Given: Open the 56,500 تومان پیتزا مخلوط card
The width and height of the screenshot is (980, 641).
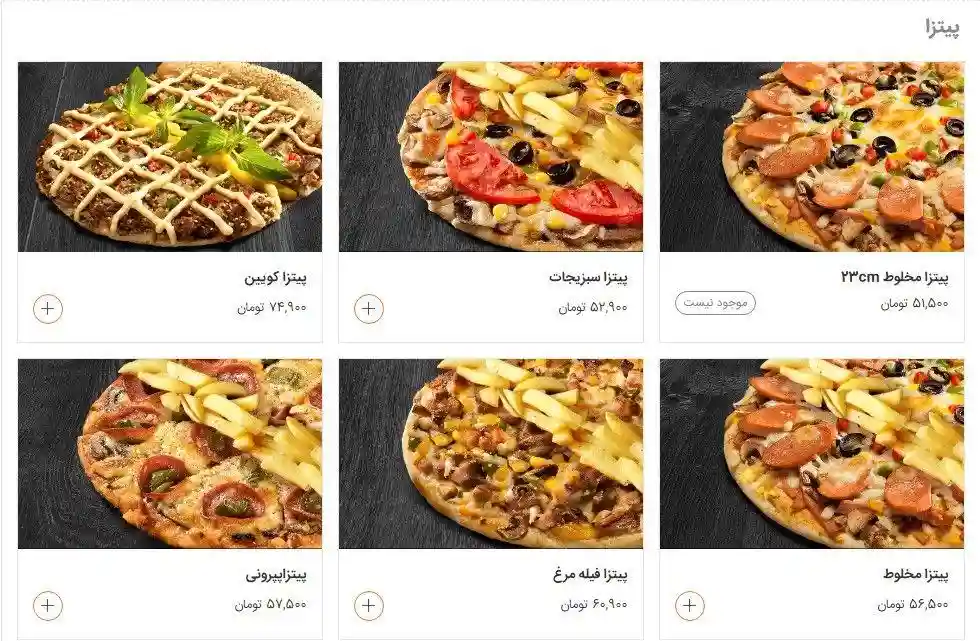Looking at the screenshot, I should [x=812, y=454].
